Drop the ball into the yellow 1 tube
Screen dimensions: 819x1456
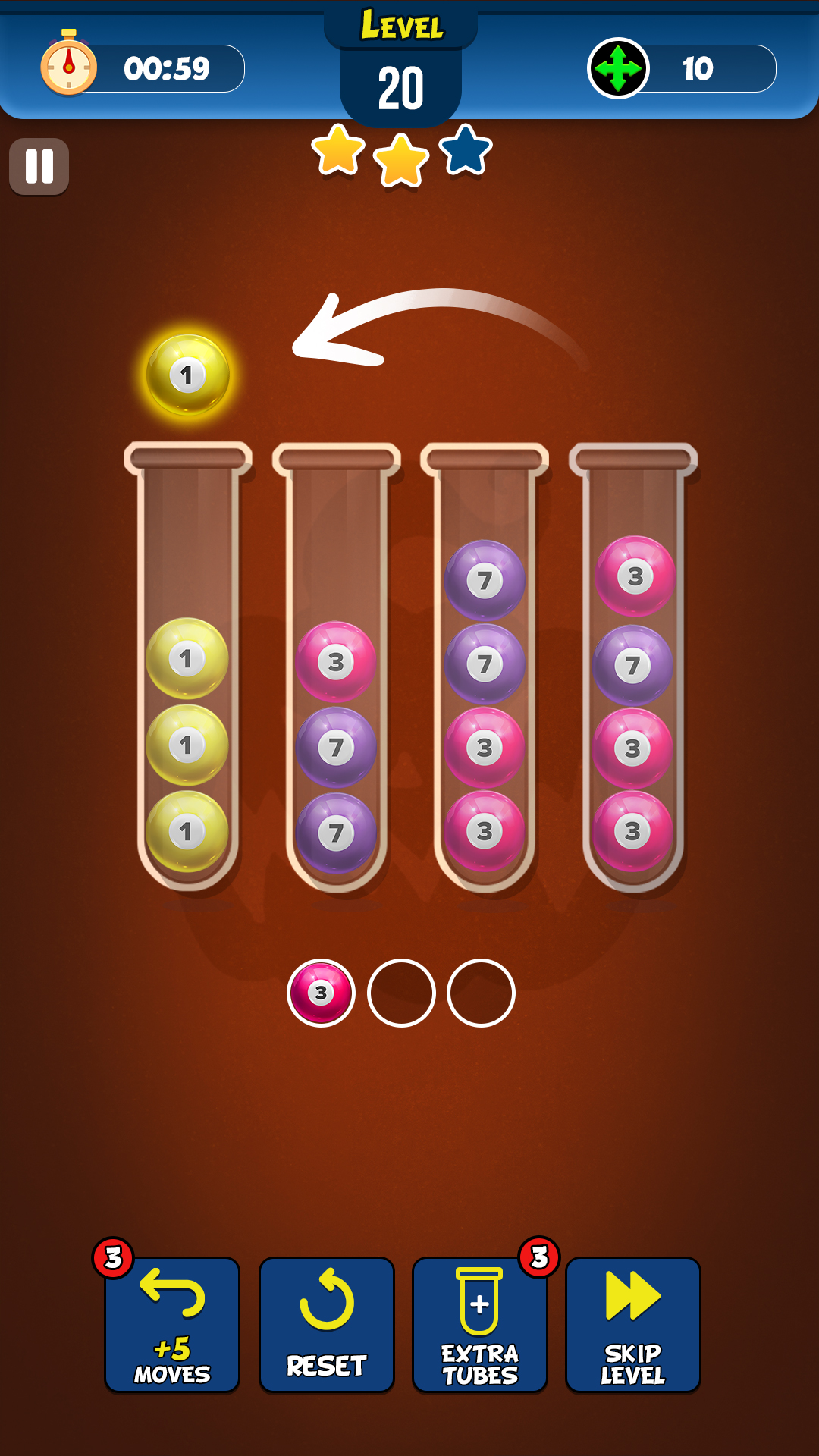coord(187,667)
